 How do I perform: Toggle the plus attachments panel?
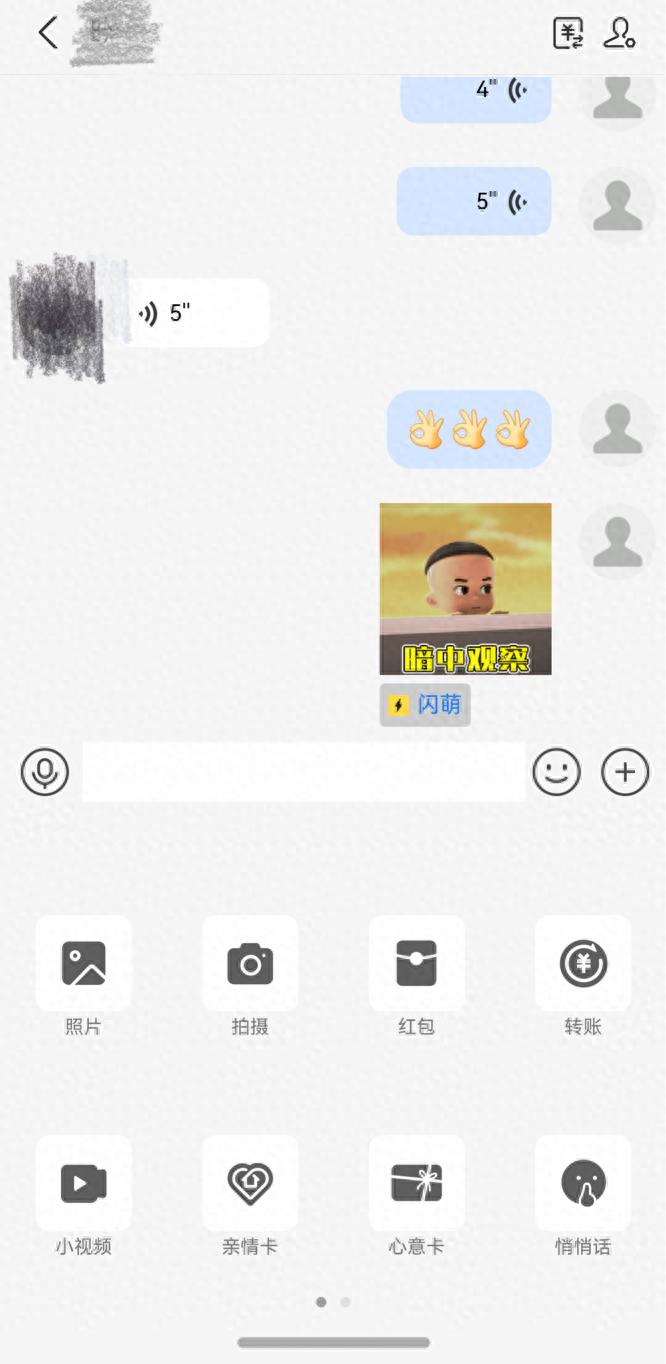point(625,772)
